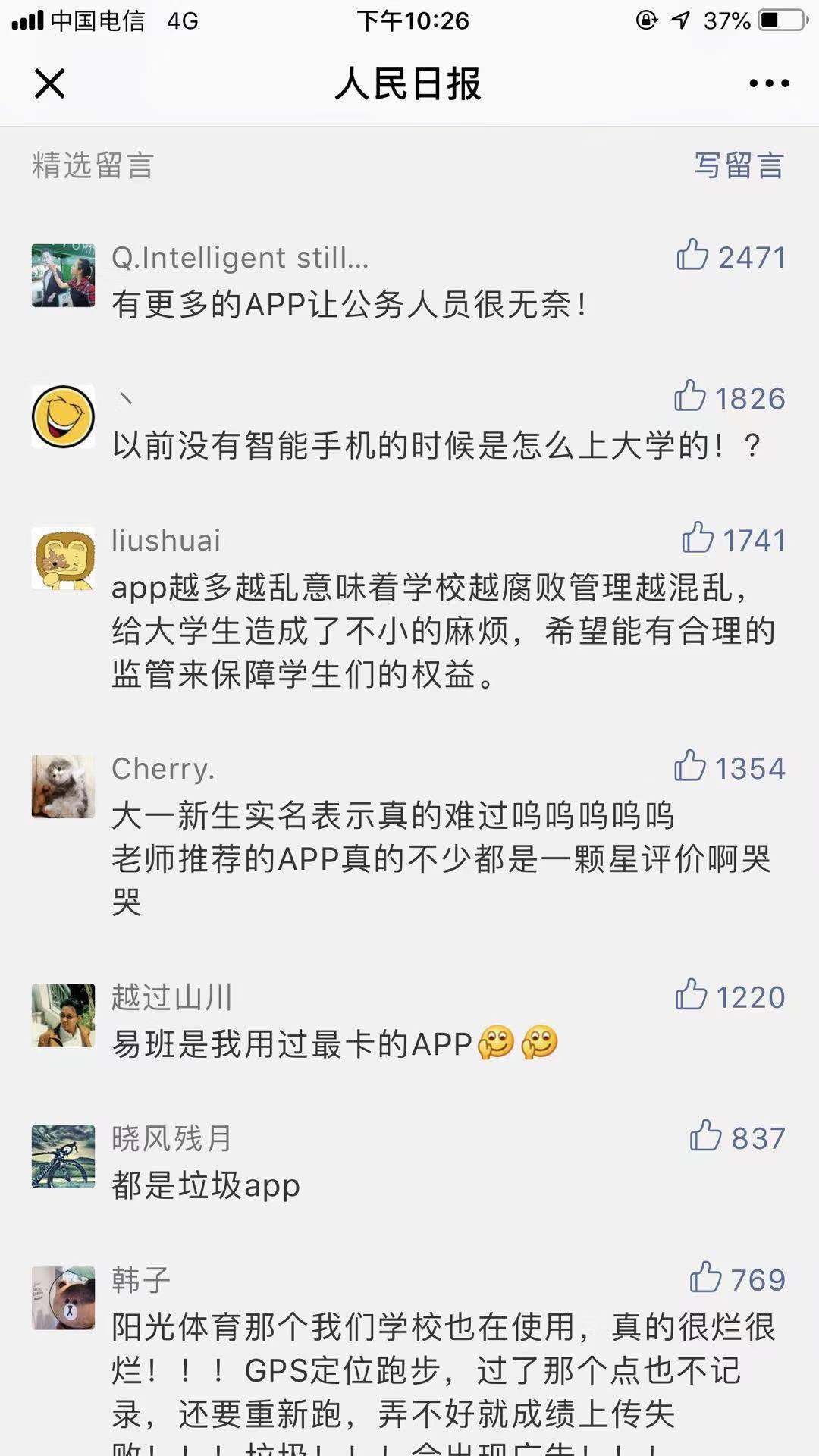The height and width of the screenshot is (1456, 819).
Task: Tap 写留言 to write a comment
Action: (x=739, y=165)
